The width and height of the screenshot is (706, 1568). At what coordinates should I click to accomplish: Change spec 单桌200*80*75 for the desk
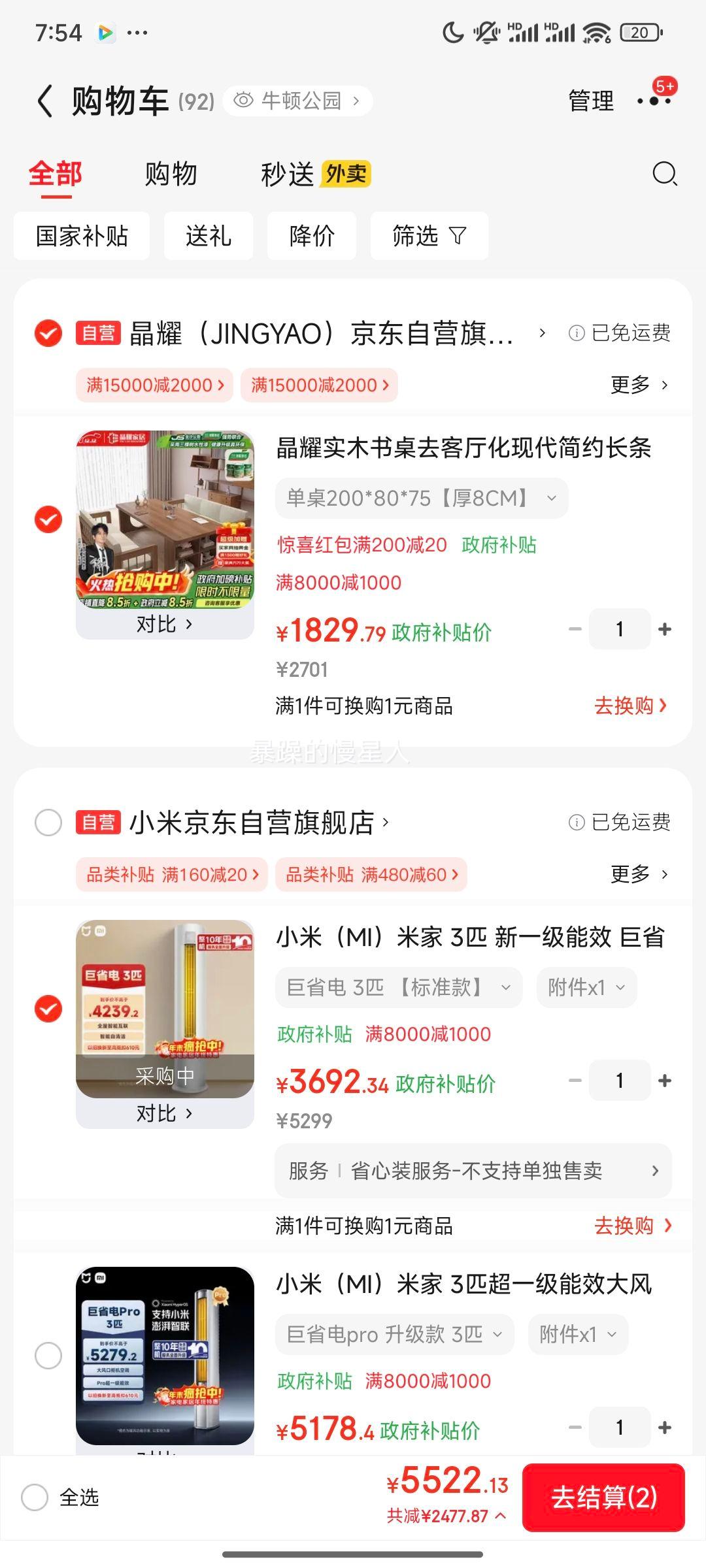421,498
